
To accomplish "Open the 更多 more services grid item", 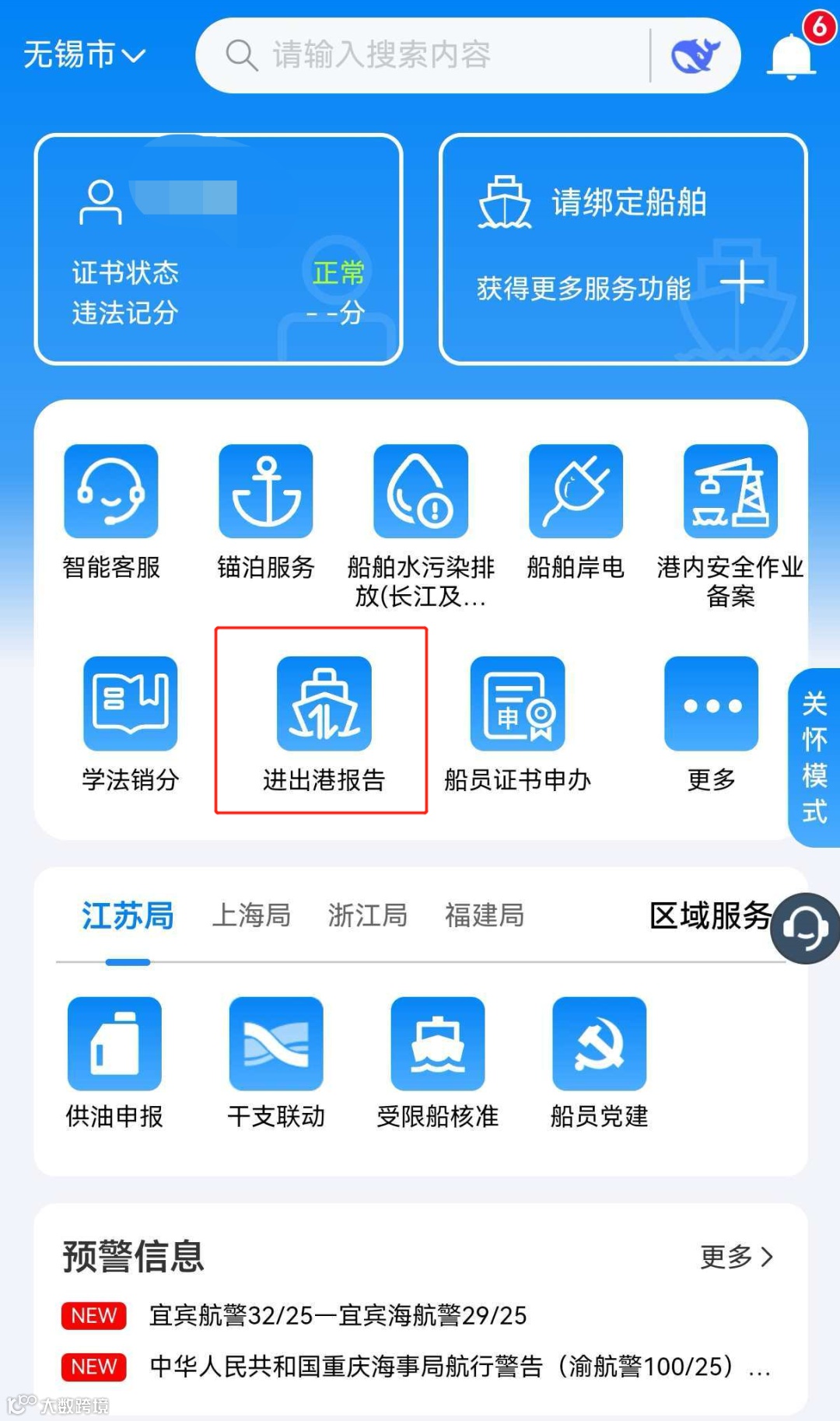I will coord(710,706).
